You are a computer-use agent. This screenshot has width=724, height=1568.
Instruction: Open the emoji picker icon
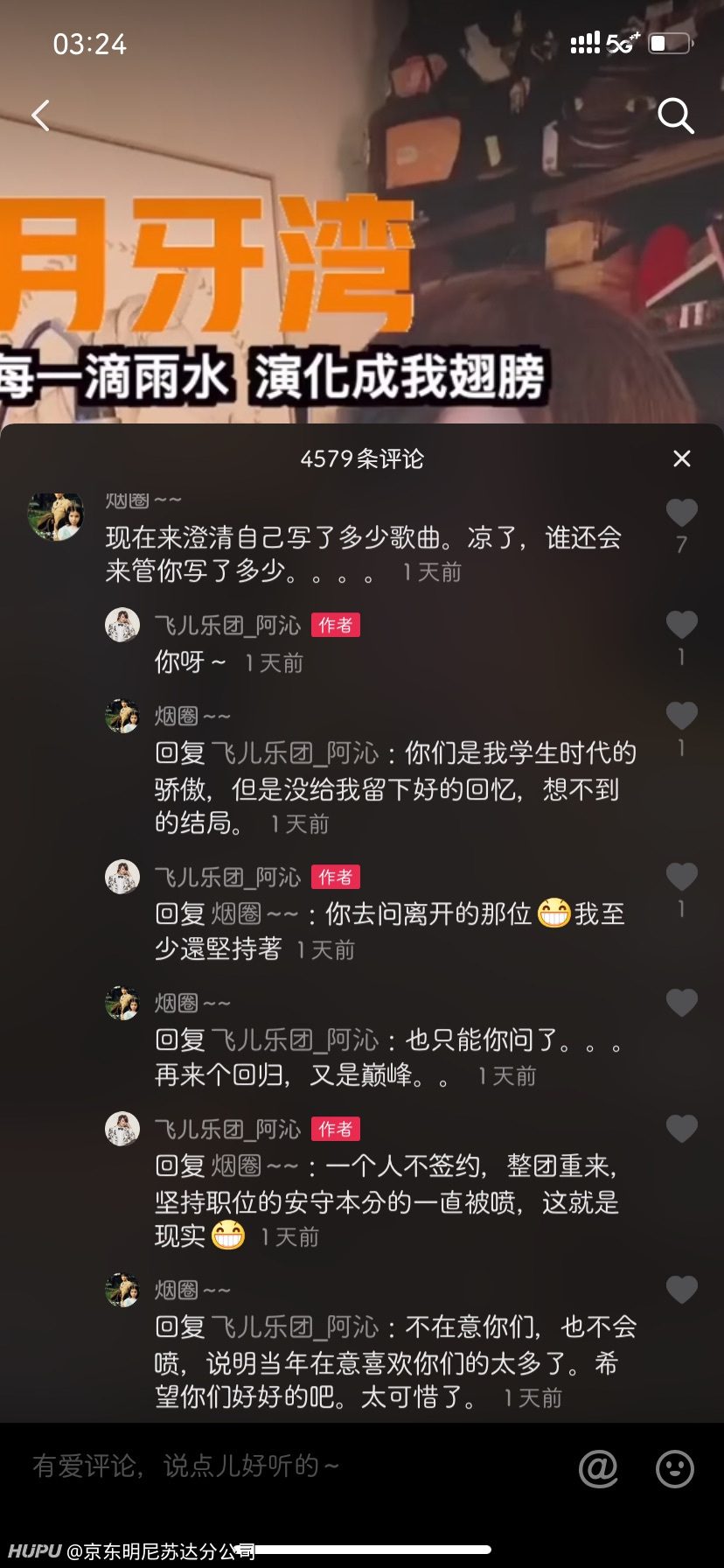coord(675,1468)
